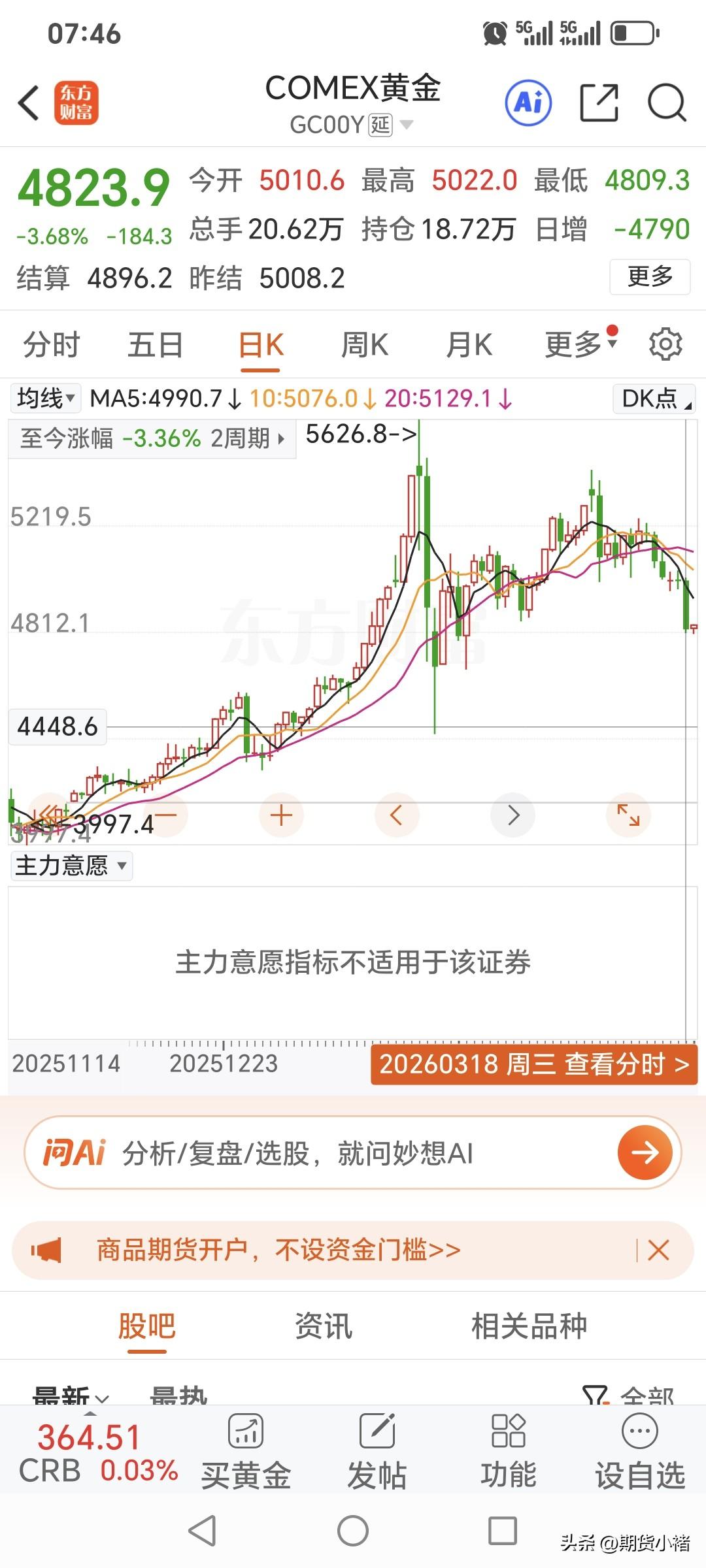
Task: Open the 主力意愿 indicator dropdown
Action: [71, 866]
